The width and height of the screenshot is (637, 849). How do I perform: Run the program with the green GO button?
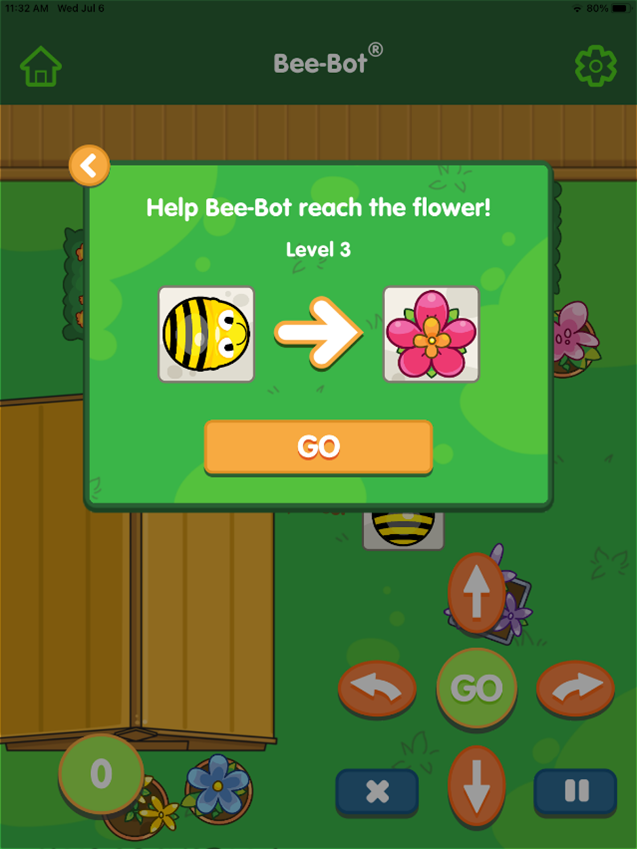coord(476,688)
